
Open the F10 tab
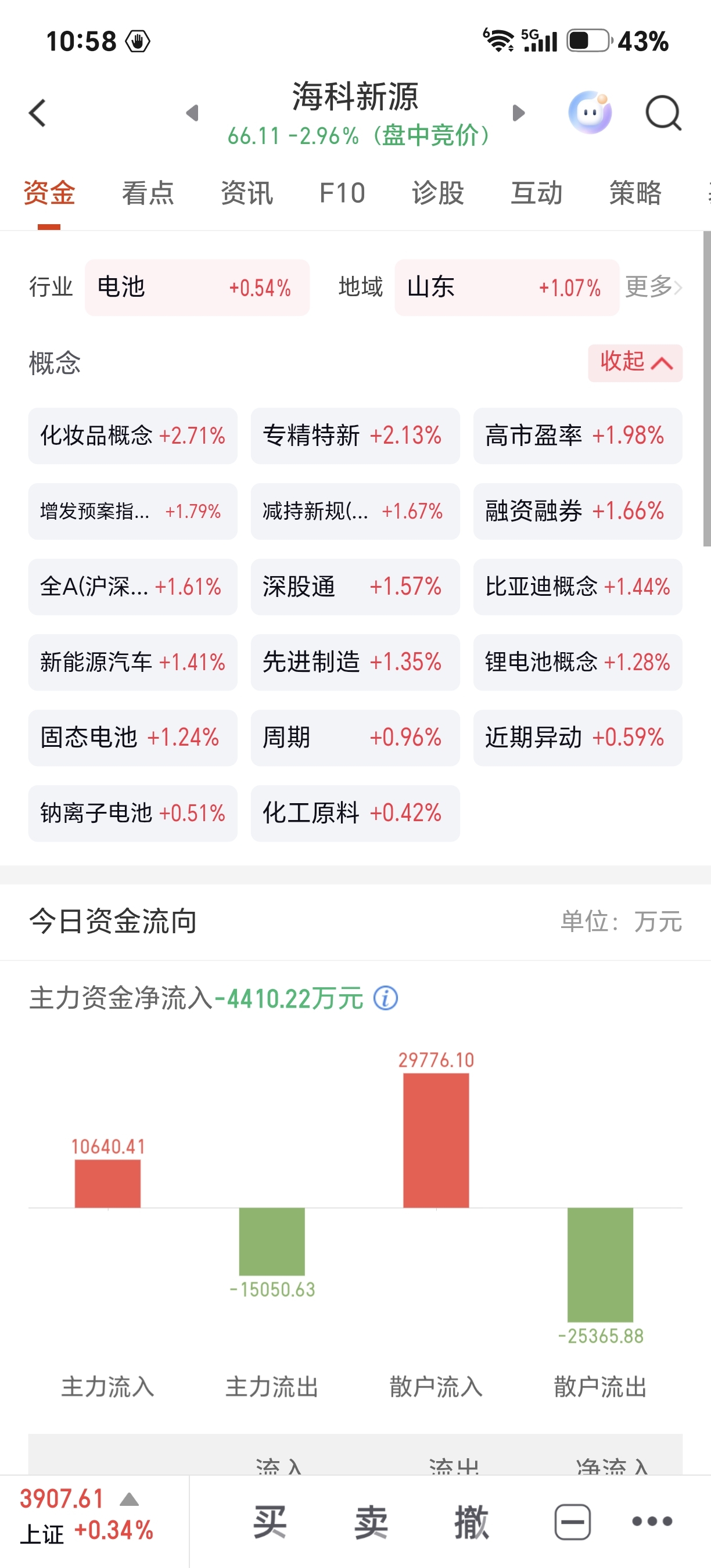tap(342, 193)
